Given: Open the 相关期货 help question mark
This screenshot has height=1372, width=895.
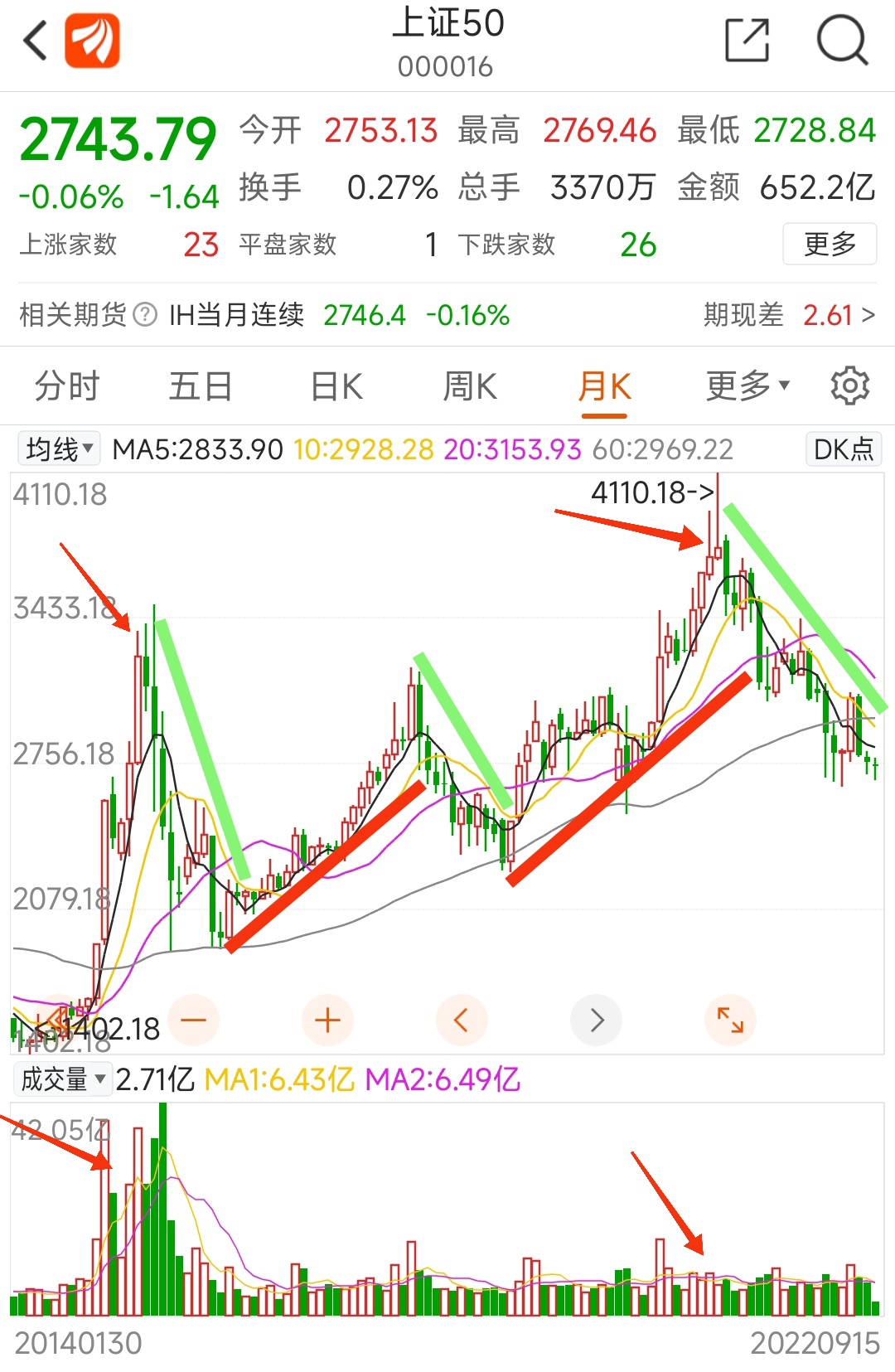Looking at the screenshot, I should coord(146,315).
